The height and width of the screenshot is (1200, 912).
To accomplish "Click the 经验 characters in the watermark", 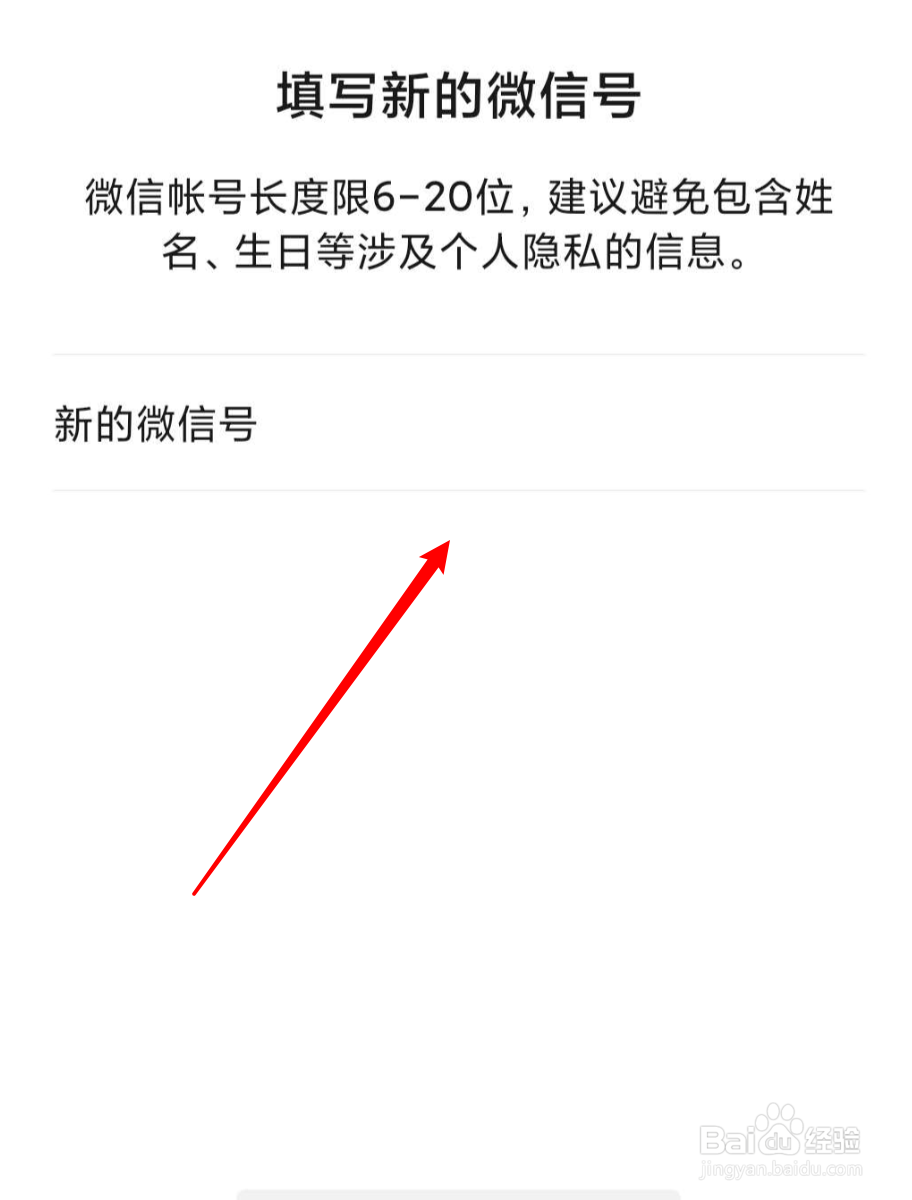I will (834, 1142).
